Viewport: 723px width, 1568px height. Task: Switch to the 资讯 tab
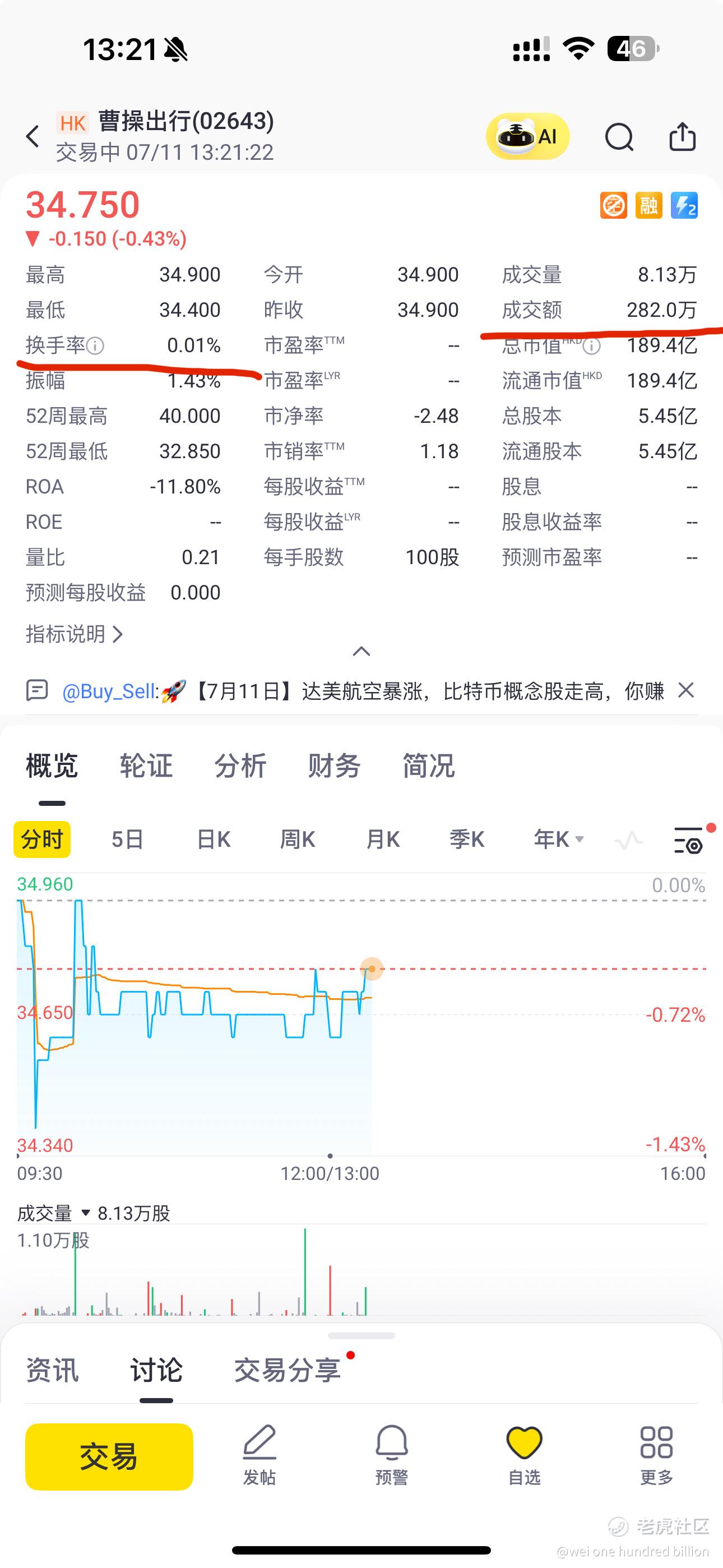(x=52, y=1369)
